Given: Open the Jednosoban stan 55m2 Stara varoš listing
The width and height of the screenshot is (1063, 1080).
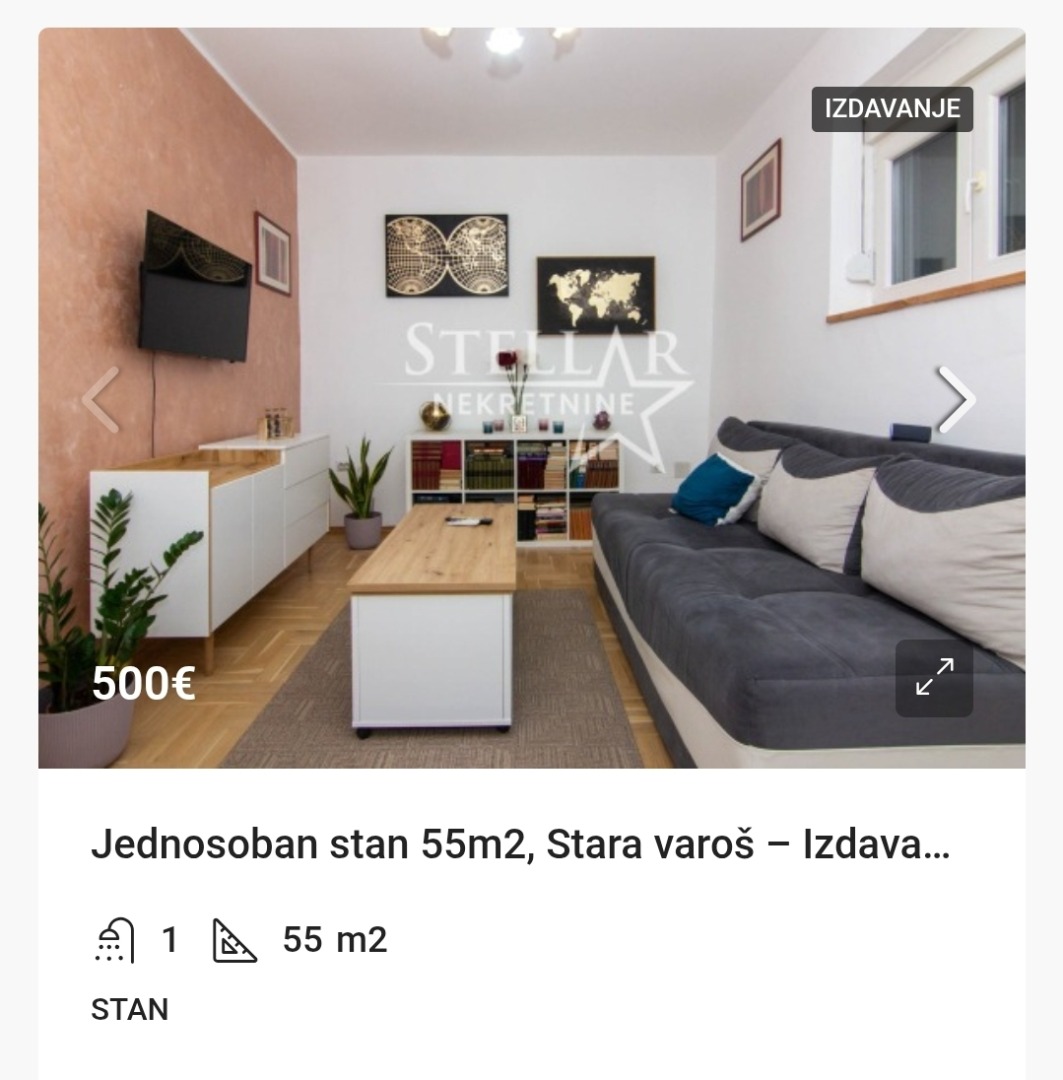Looking at the screenshot, I should pyautogui.click(x=520, y=845).
